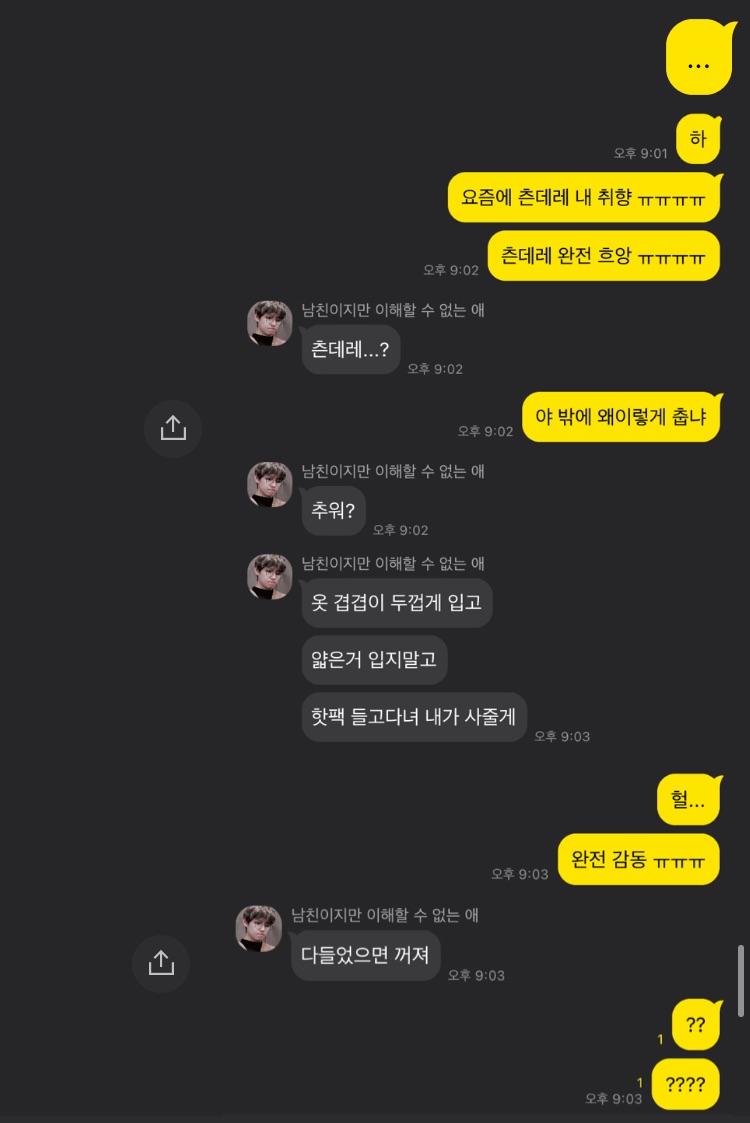Tap the profile avatar beside '추워?' message
Screen dimensions: 750x1123
coord(270,484)
